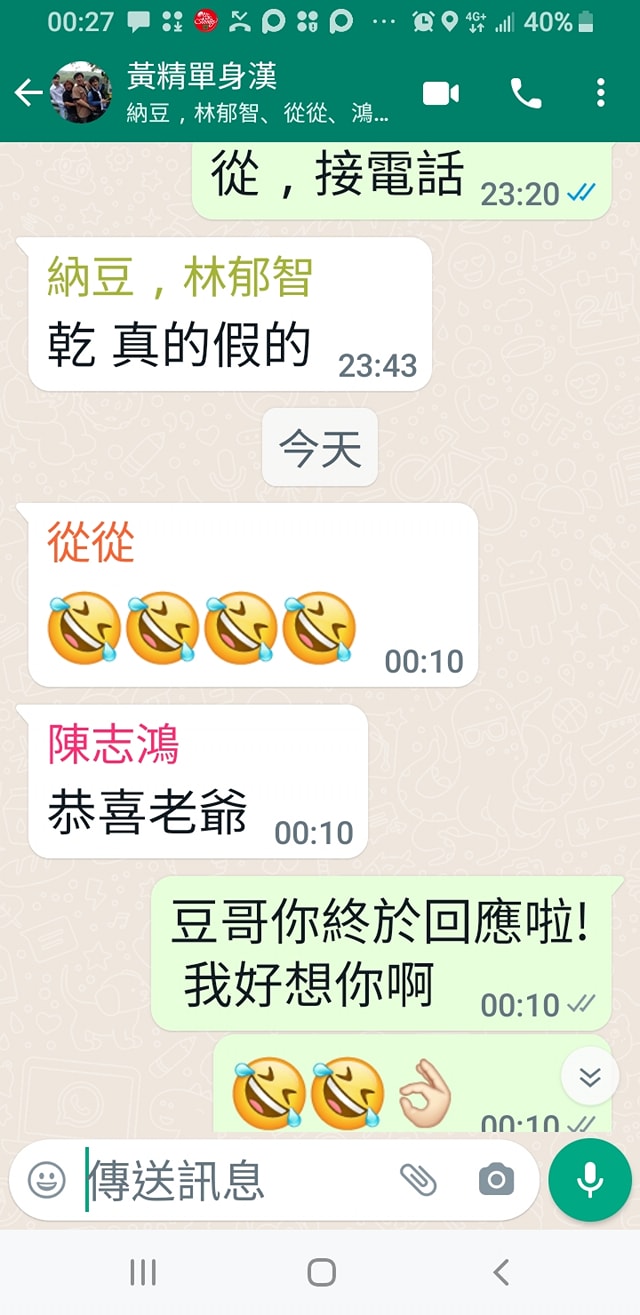The image size is (640, 1315).
Task: Go back to the chat list
Action: (x=27, y=93)
